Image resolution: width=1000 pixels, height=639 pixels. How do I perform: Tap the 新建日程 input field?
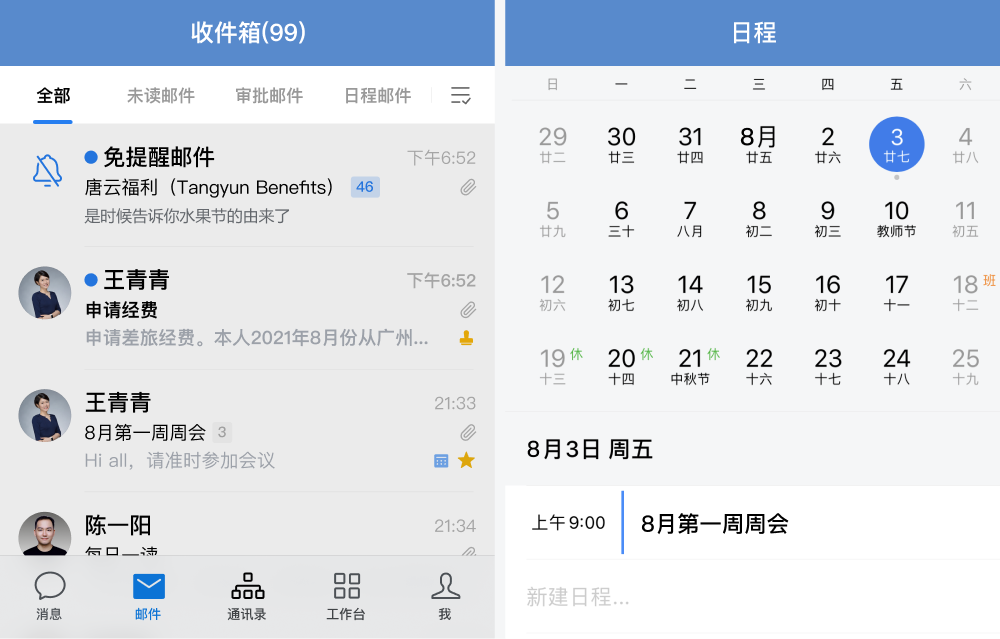[750, 598]
